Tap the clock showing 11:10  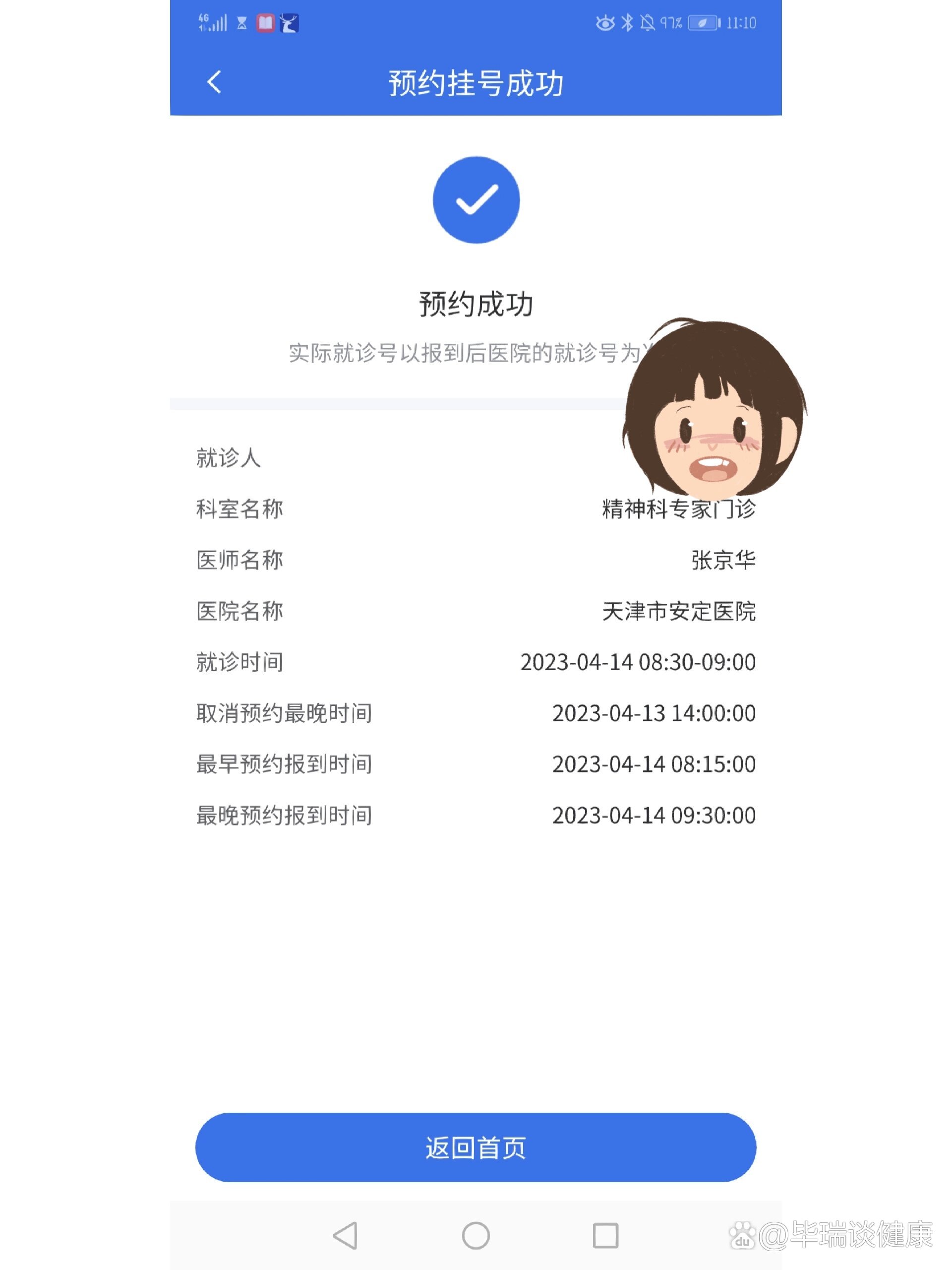click(x=740, y=23)
